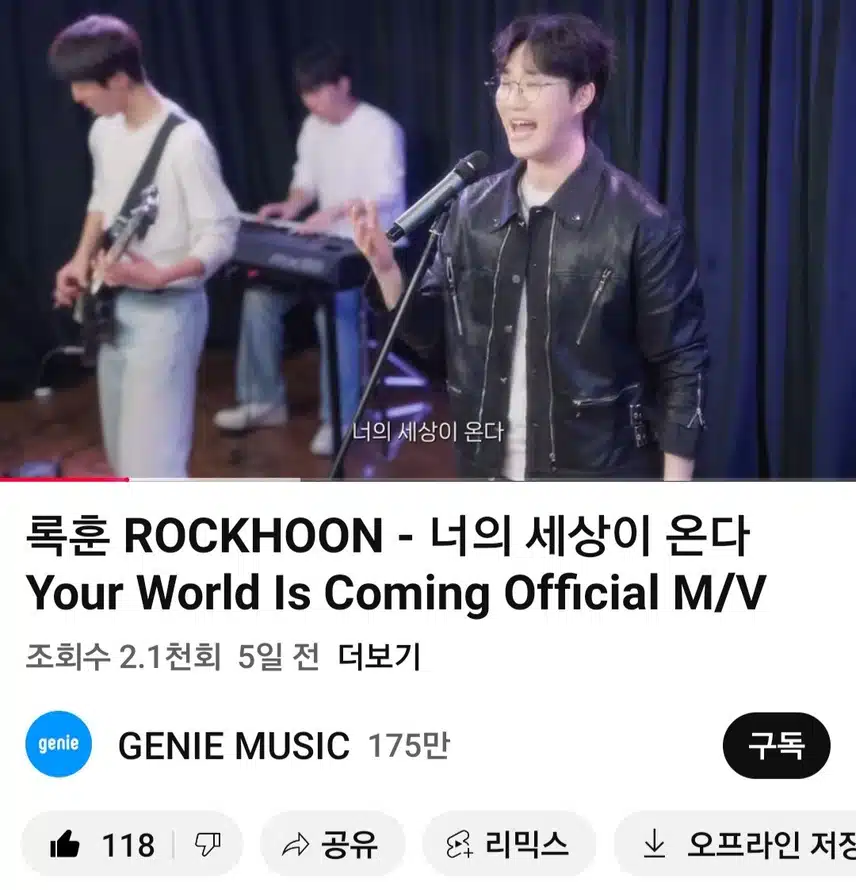The width and height of the screenshot is (856, 890).
Task: Tap the red progress bar of the video
Action: (64, 479)
